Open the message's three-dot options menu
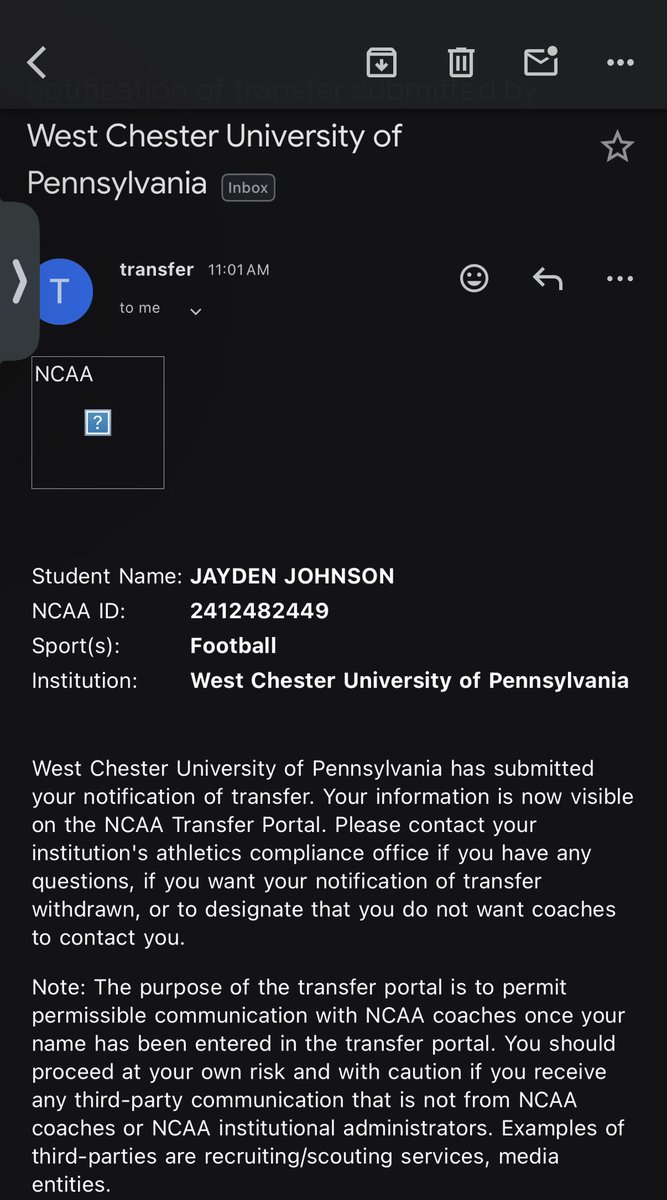The height and width of the screenshot is (1200, 667). [620, 278]
